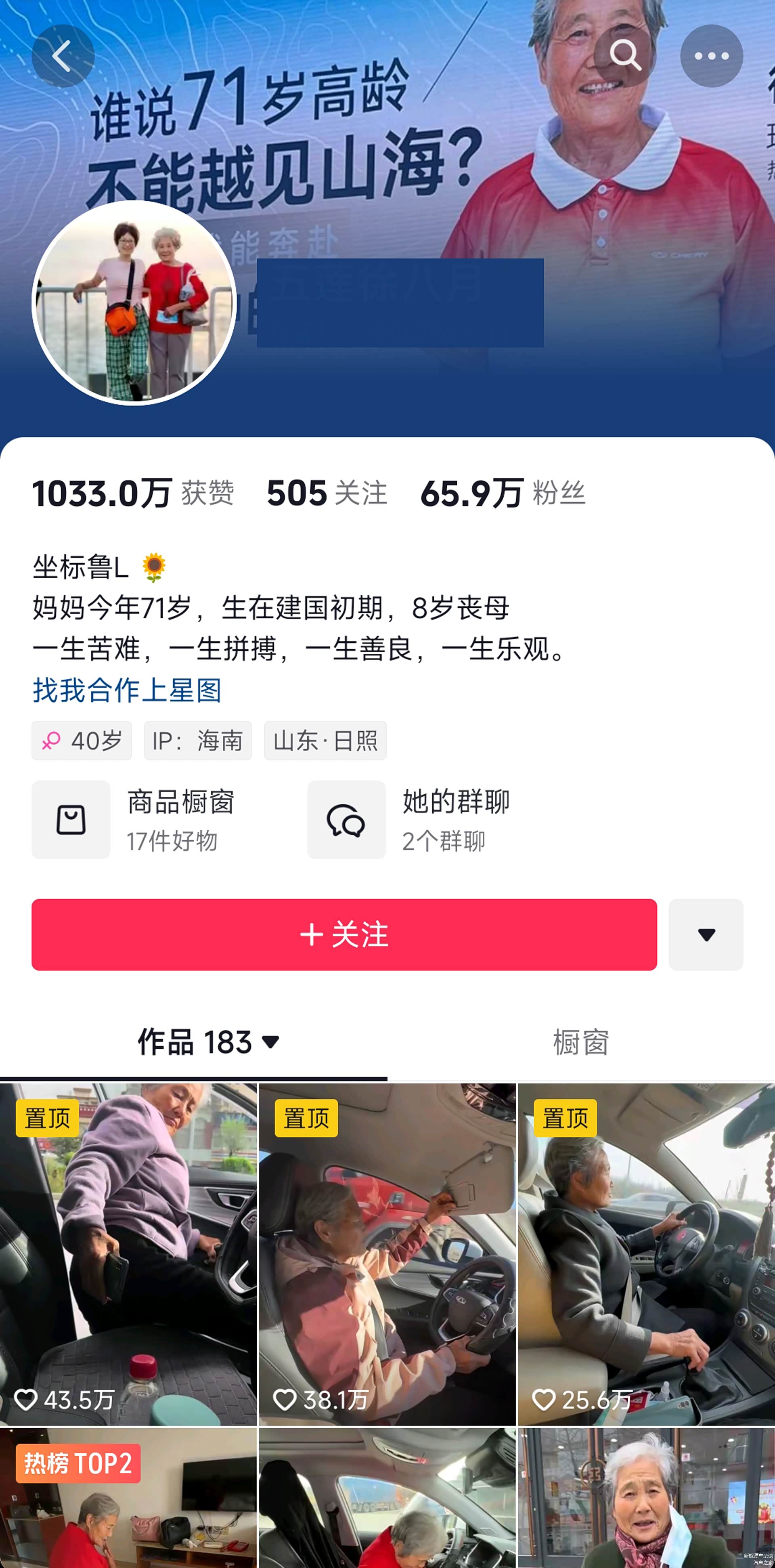The height and width of the screenshot is (1568, 775).
Task: View the 65.9万 粉丝 followers list
Action: [x=503, y=493]
